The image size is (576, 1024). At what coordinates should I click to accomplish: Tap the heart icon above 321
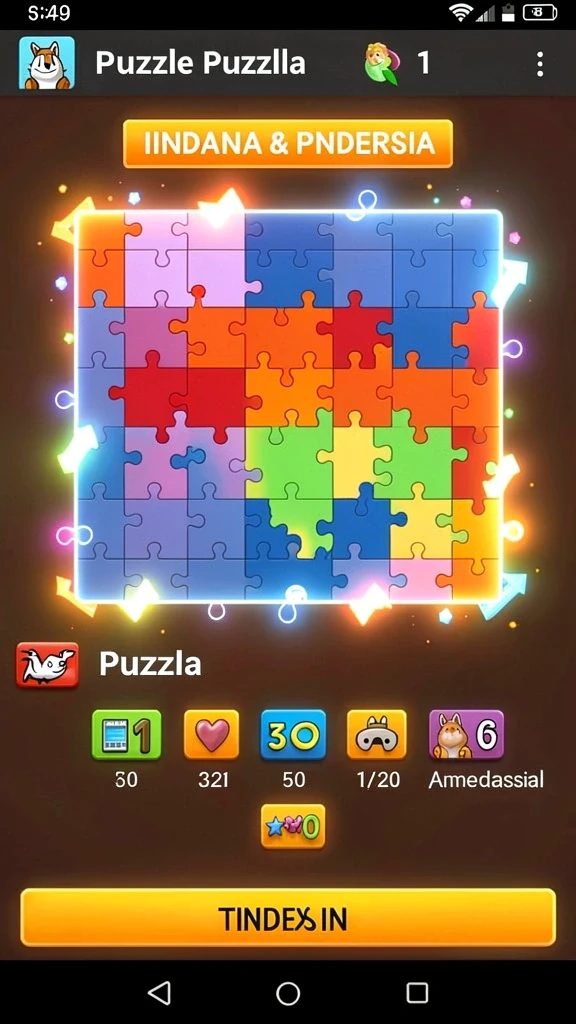coord(212,735)
